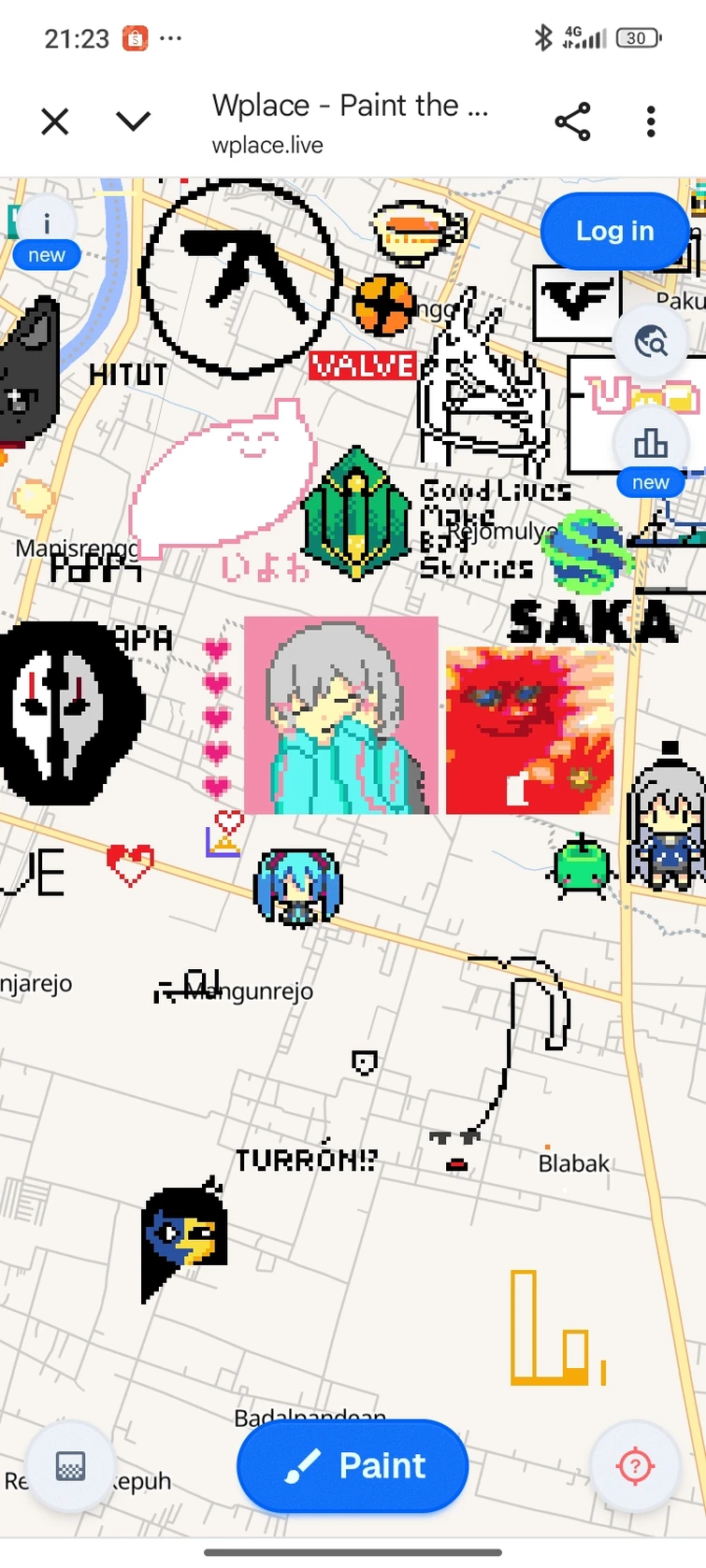Open the leaderboard chart button

pyautogui.click(x=651, y=443)
